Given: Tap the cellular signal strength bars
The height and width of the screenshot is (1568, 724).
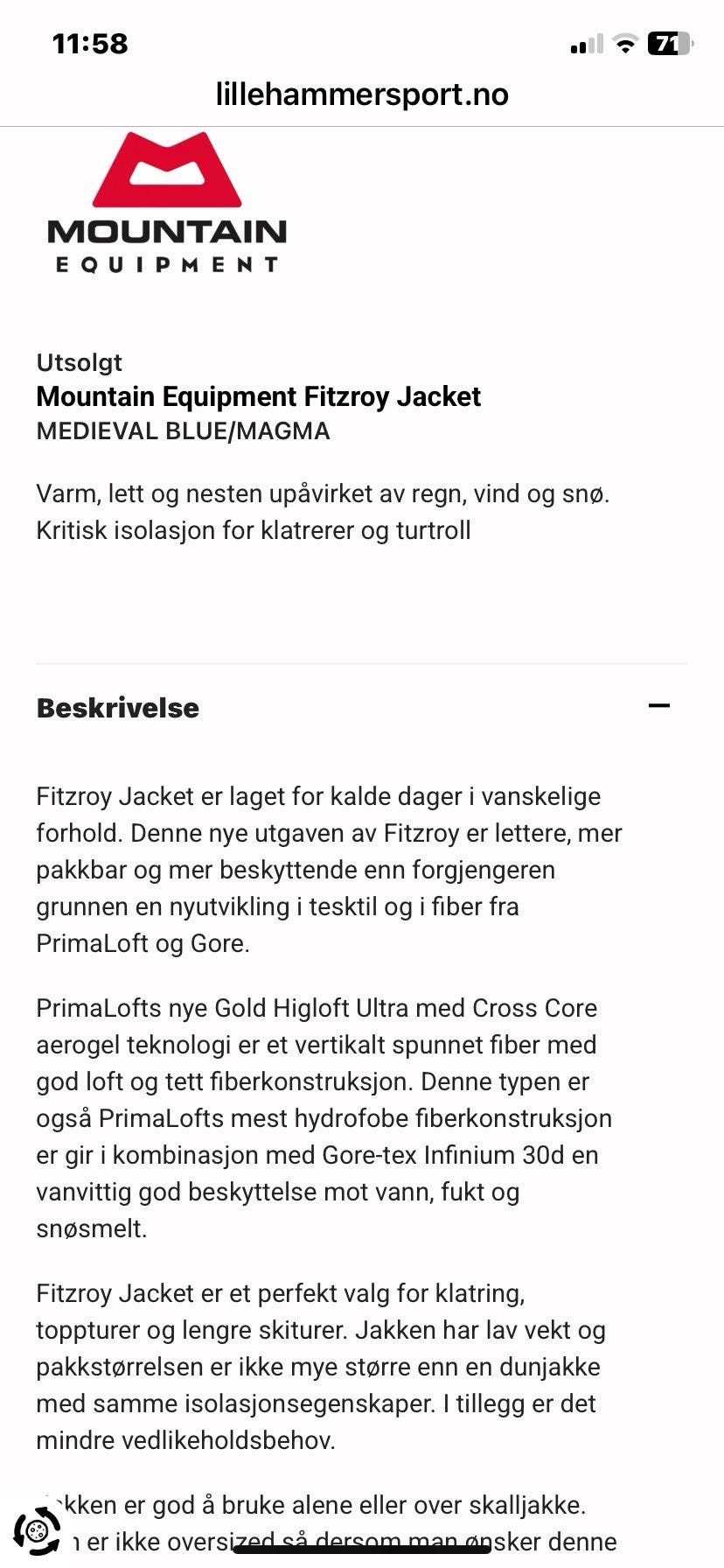Looking at the screenshot, I should click(x=584, y=45).
